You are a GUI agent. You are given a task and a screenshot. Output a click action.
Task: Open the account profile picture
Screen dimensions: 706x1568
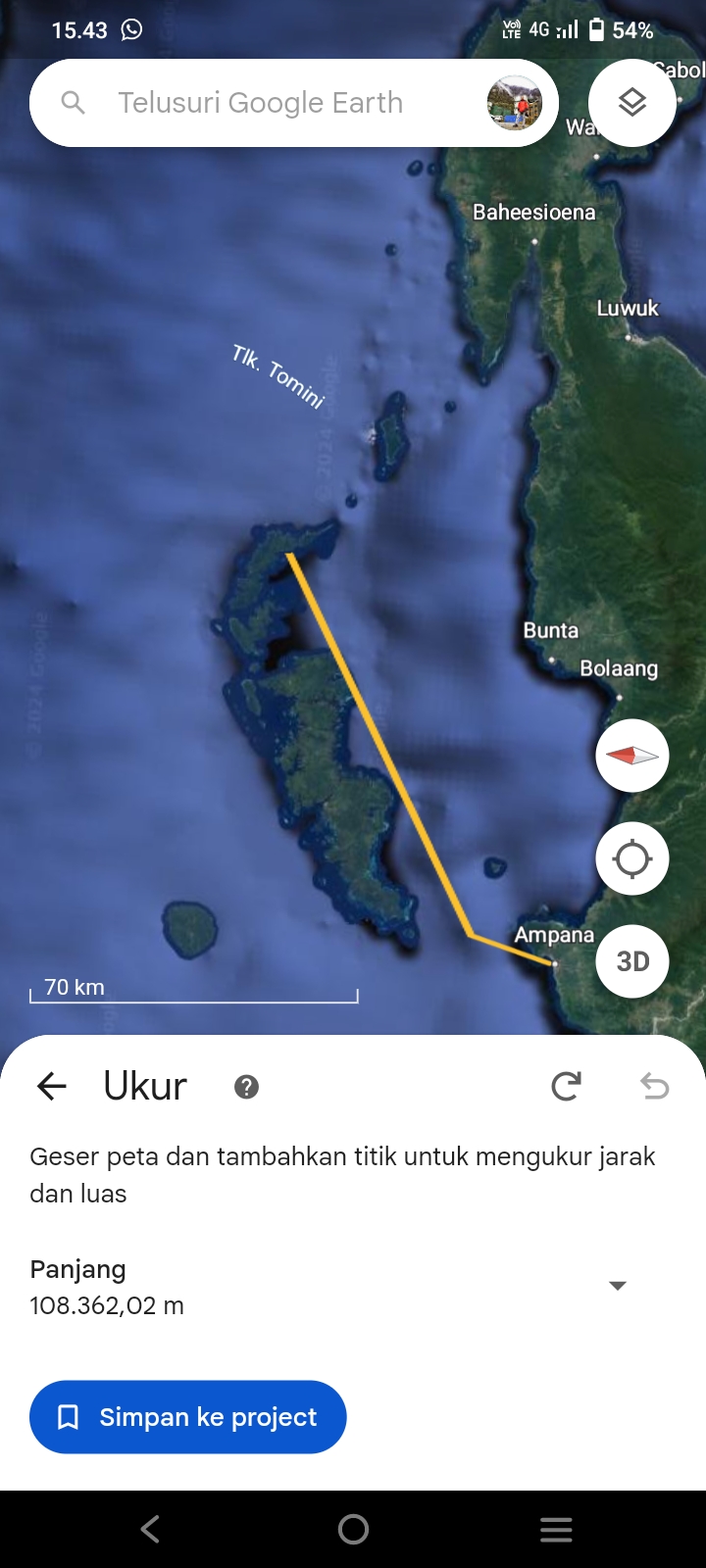[515, 103]
